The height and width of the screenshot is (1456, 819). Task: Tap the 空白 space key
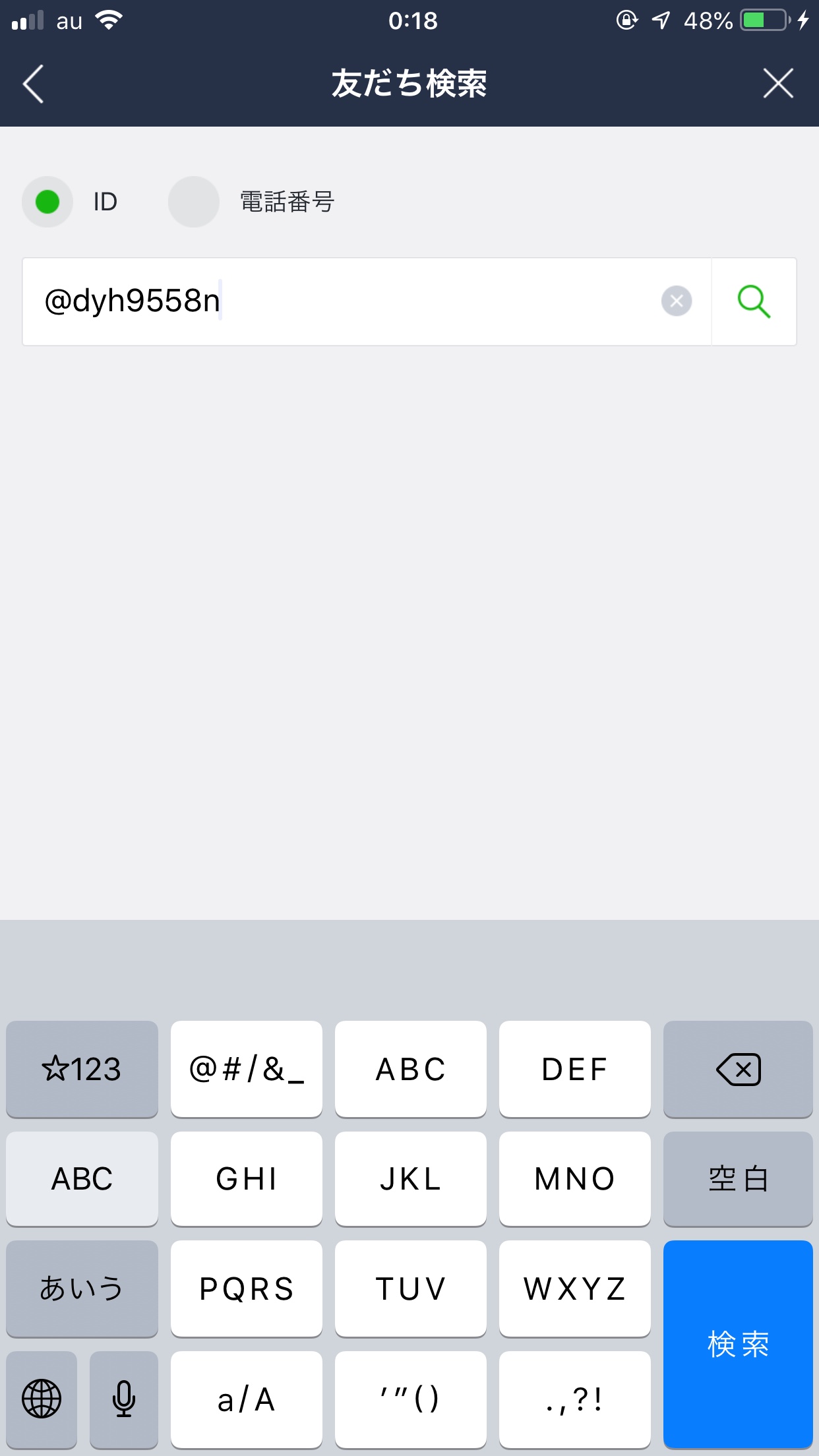point(738,1179)
